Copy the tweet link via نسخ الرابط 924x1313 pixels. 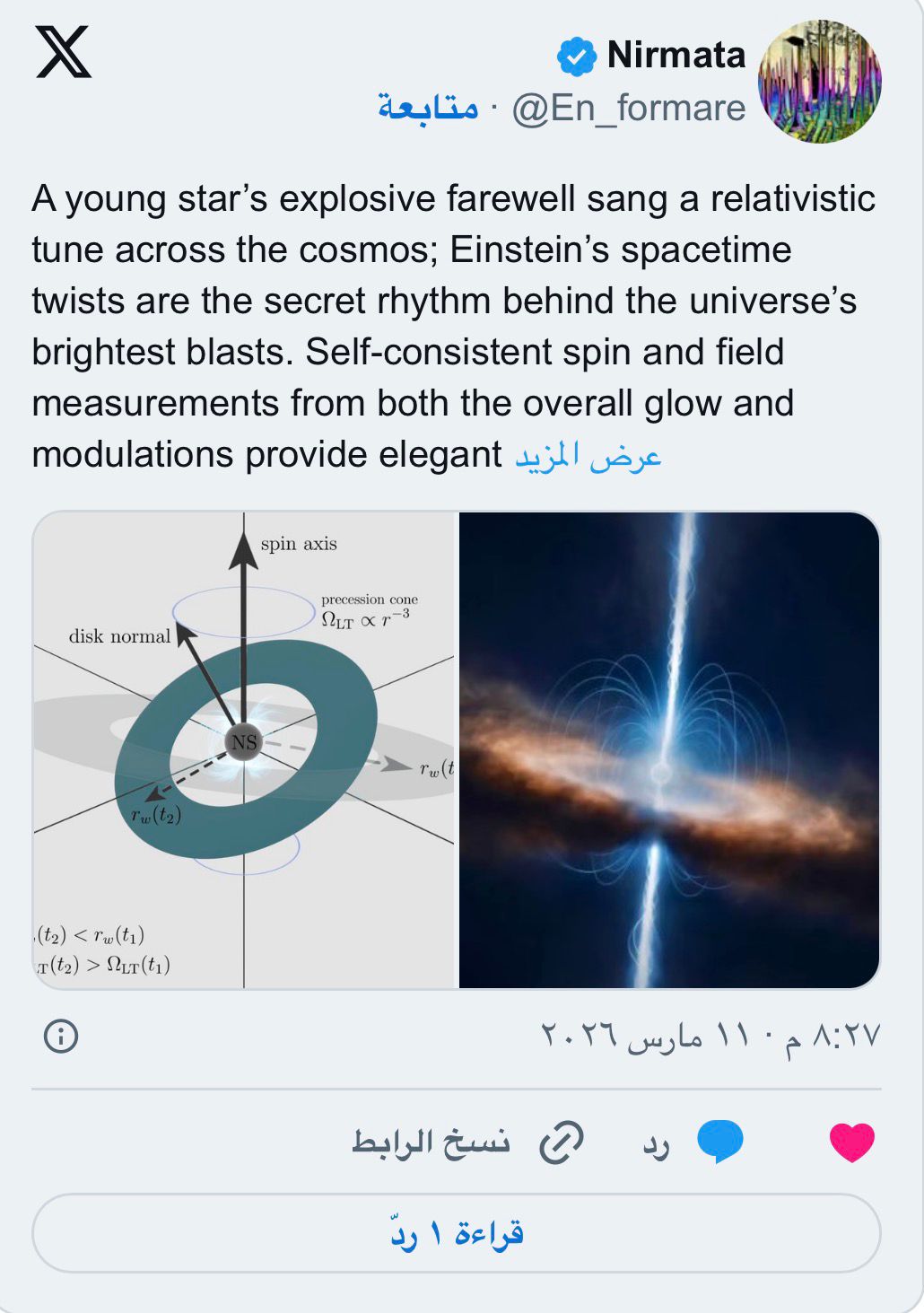click(x=468, y=1142)
